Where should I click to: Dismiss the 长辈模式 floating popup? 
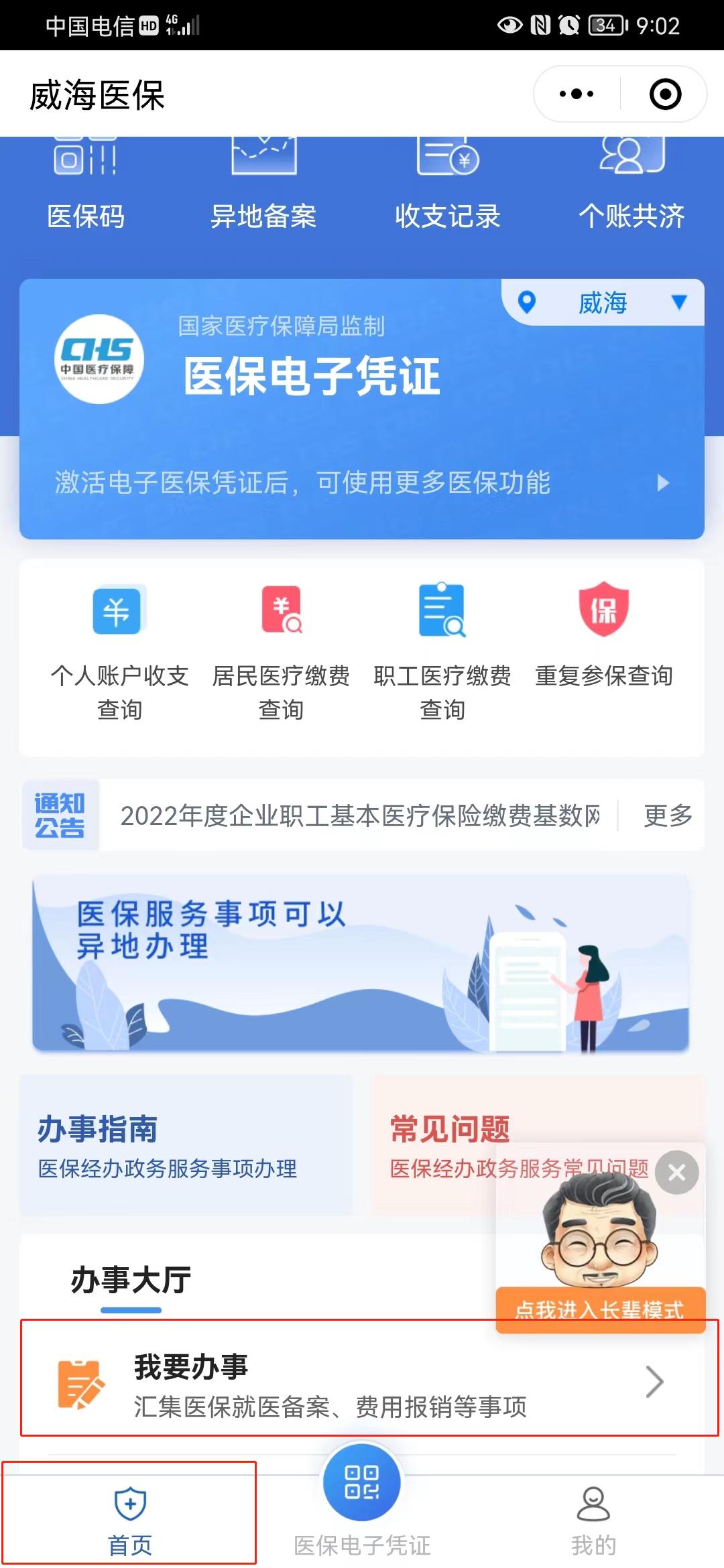tap(676, 1173)
